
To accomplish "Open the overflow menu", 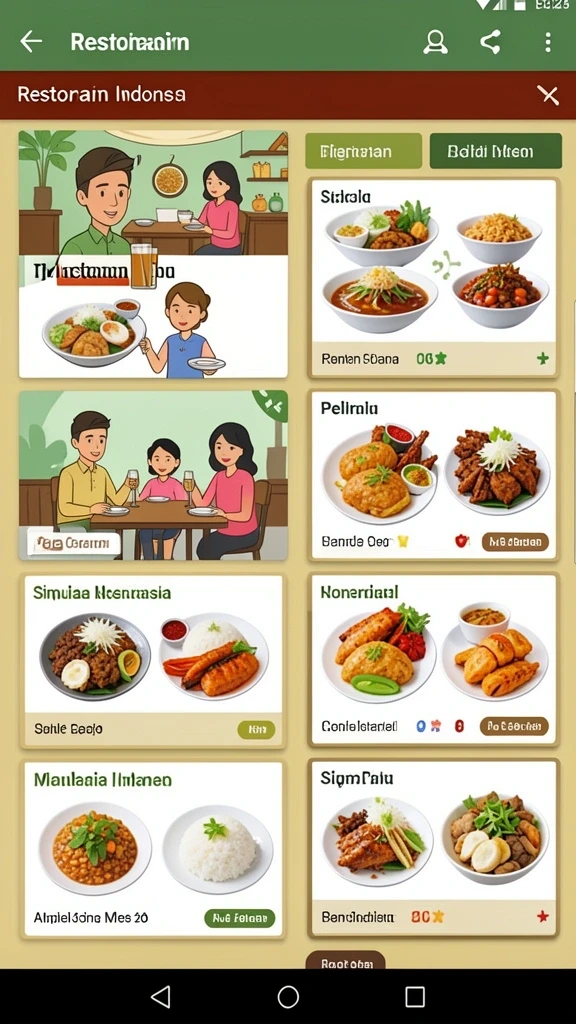I will (547, 42).
